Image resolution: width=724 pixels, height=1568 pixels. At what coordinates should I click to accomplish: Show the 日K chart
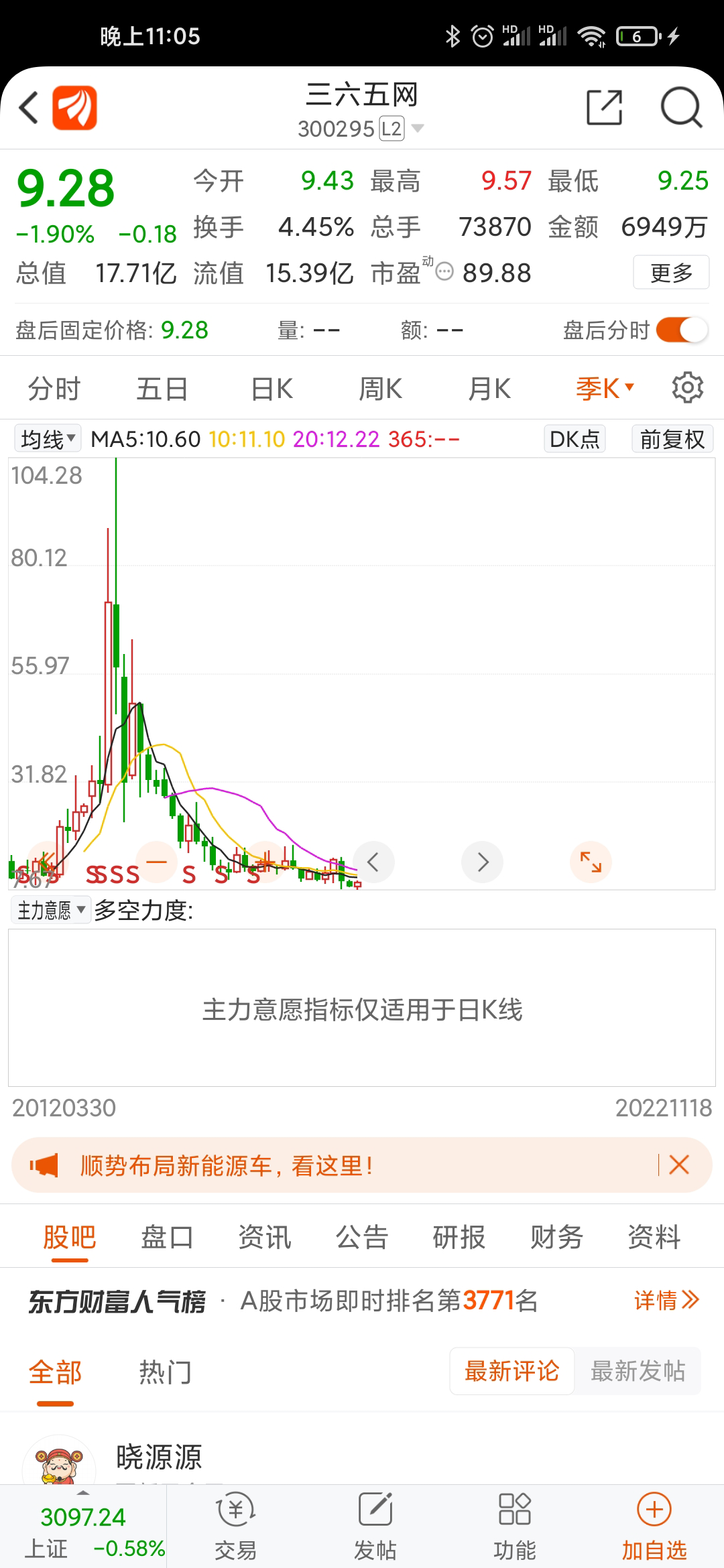[271, 389]
